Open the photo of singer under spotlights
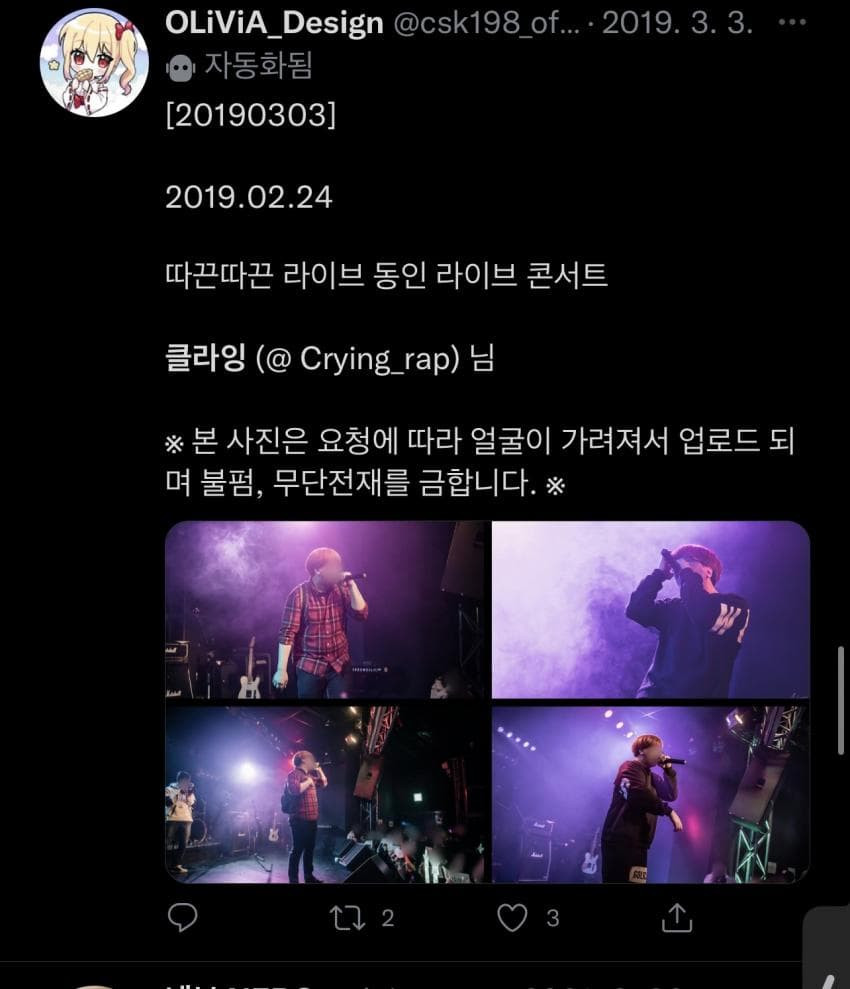 pos(650,794)
